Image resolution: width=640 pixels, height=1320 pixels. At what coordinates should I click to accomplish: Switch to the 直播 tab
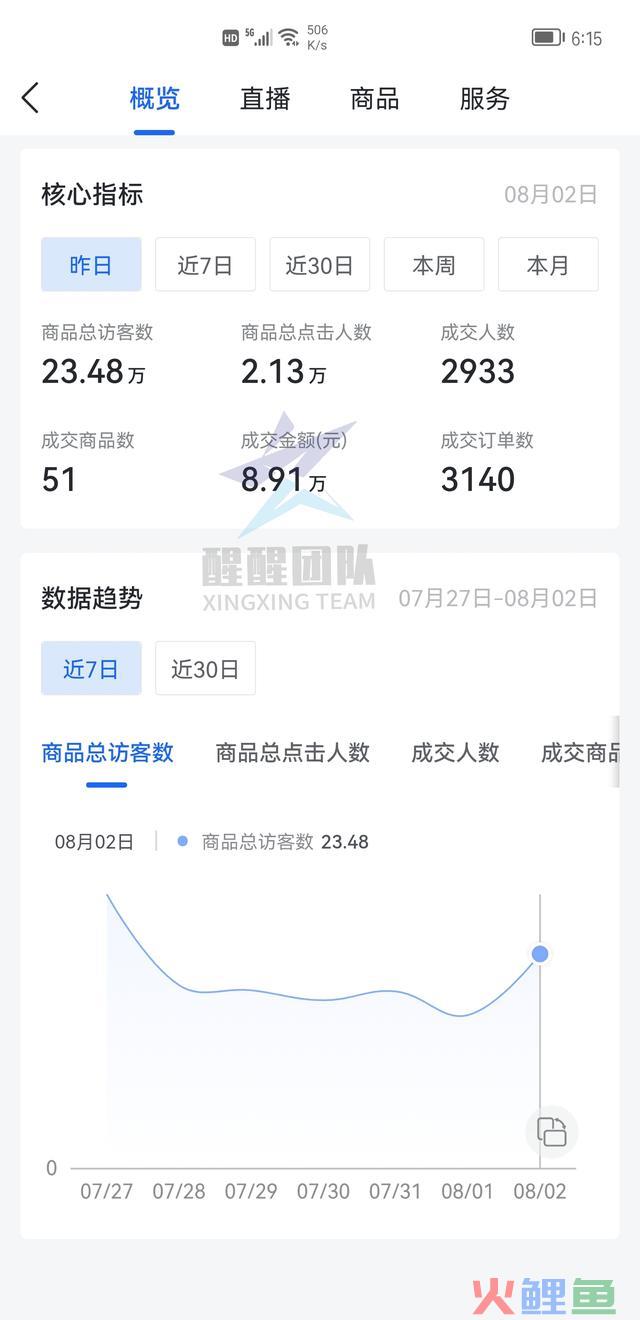tap(265, 99)
